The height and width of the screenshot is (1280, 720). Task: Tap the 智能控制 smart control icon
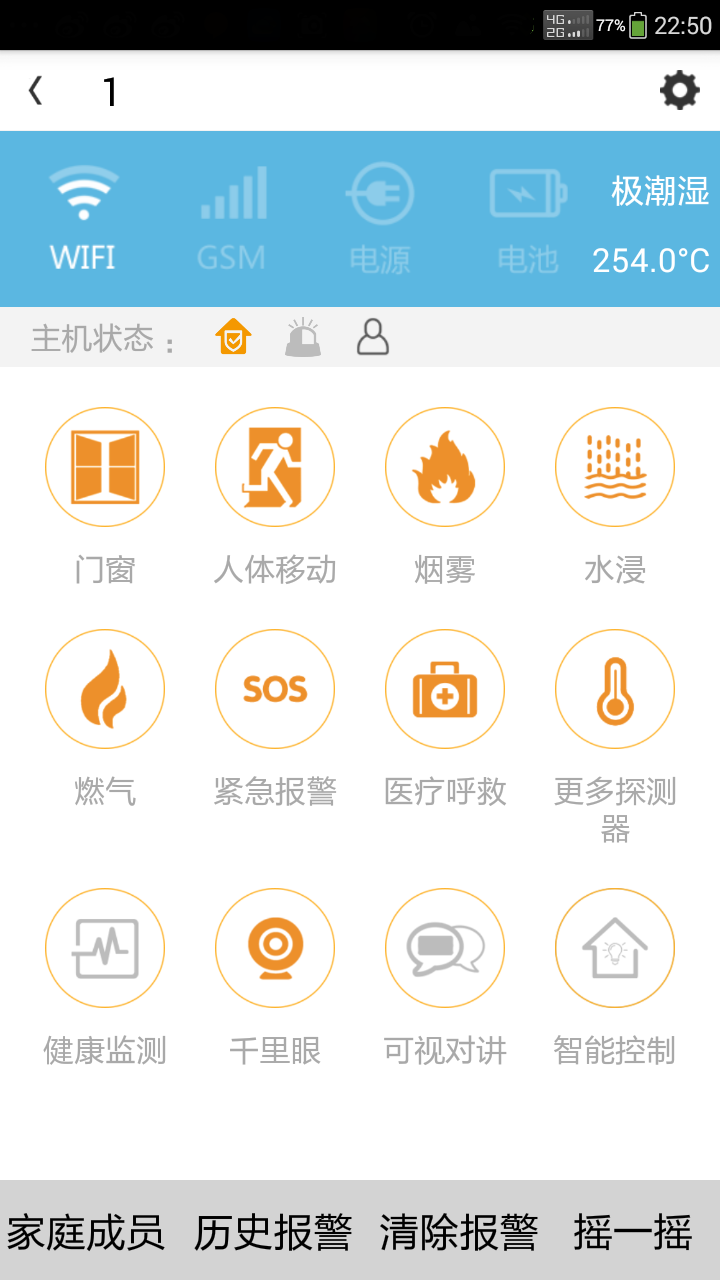tap(615, 948)
